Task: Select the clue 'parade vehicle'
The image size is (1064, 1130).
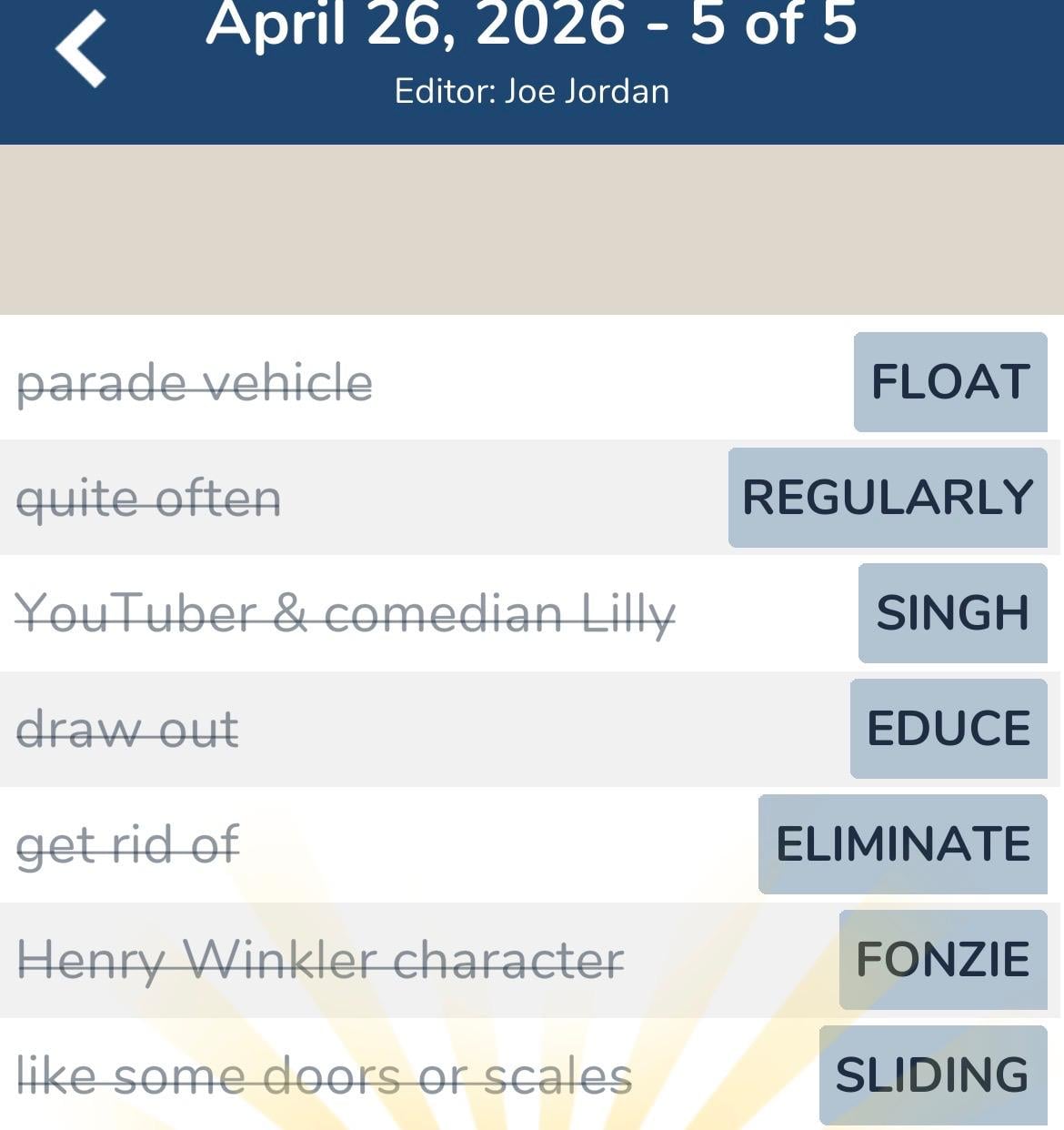Action: coord(195,382)
